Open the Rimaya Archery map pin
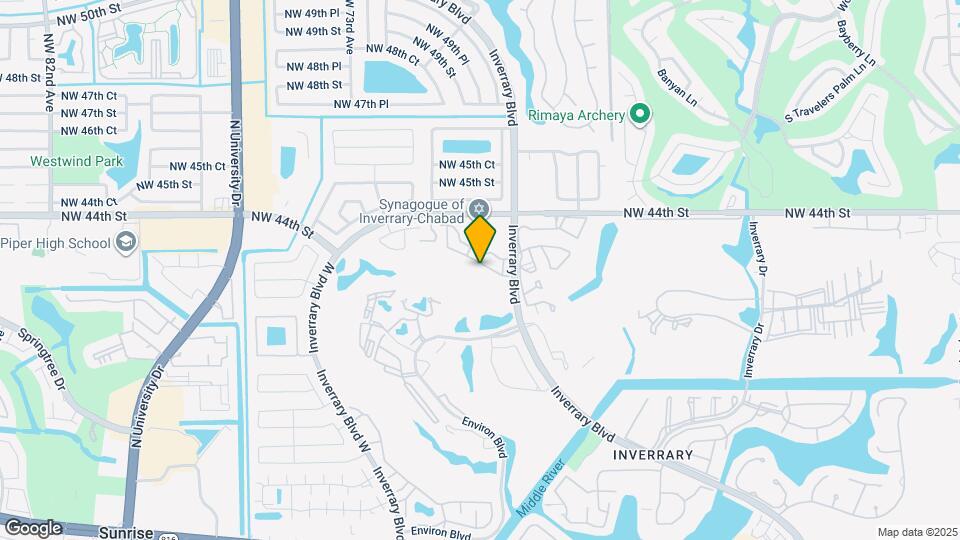Screen dimensions: 960x540 pyautogui.click(x=640, y=114)
